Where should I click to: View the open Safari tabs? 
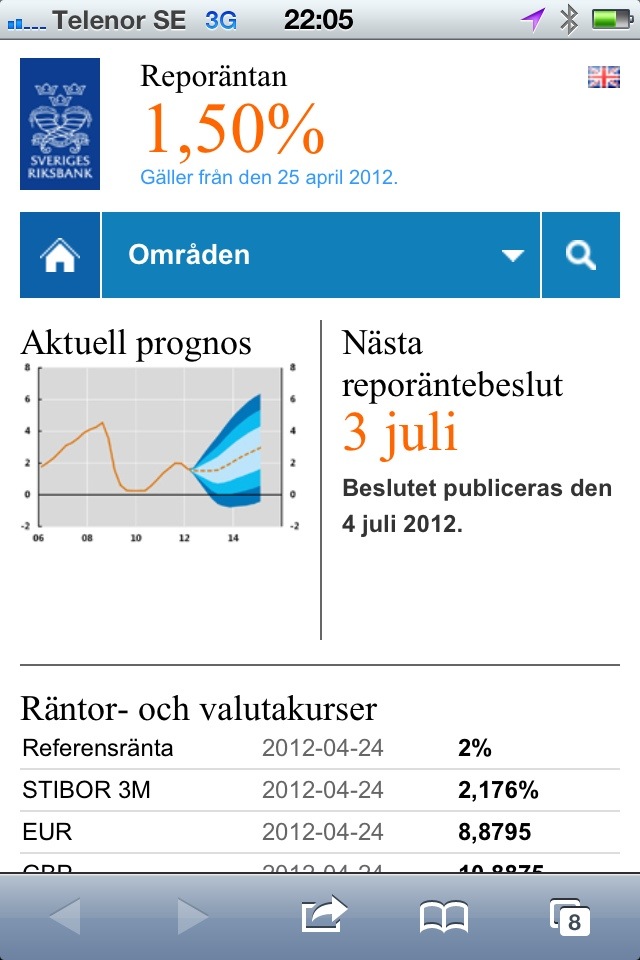(569, 915)
